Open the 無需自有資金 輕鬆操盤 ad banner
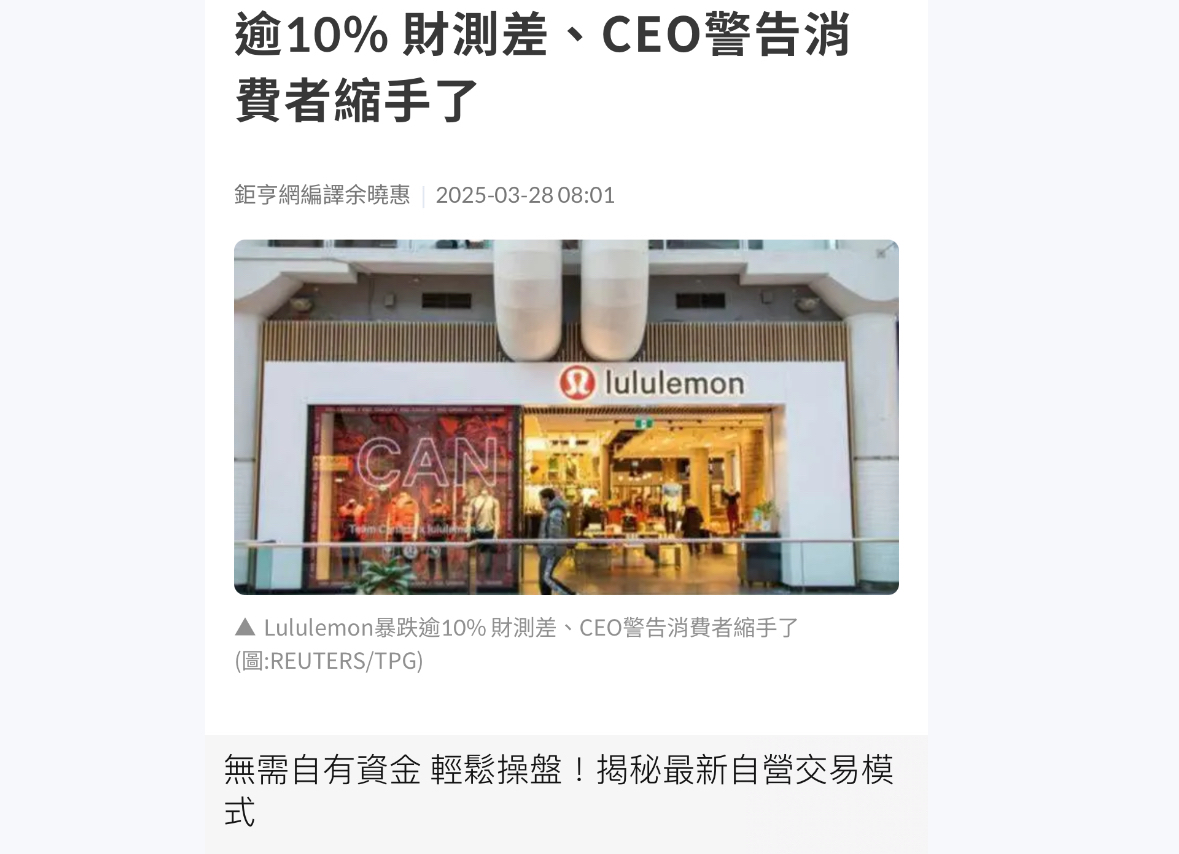This screenshot has width=1179, height=854. (x=566, y=794)
